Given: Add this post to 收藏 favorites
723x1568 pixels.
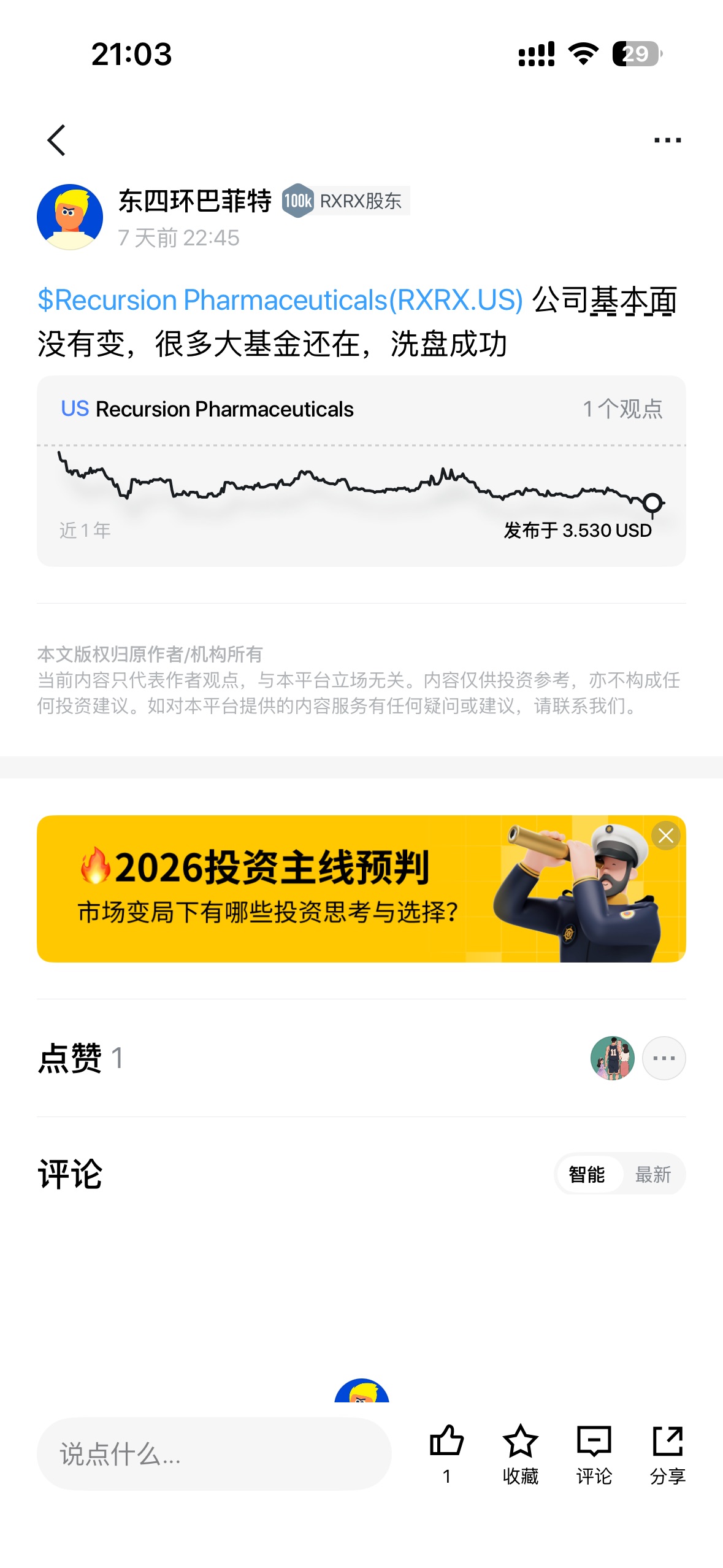Looking at the screenshot, I should [520, 1452].
